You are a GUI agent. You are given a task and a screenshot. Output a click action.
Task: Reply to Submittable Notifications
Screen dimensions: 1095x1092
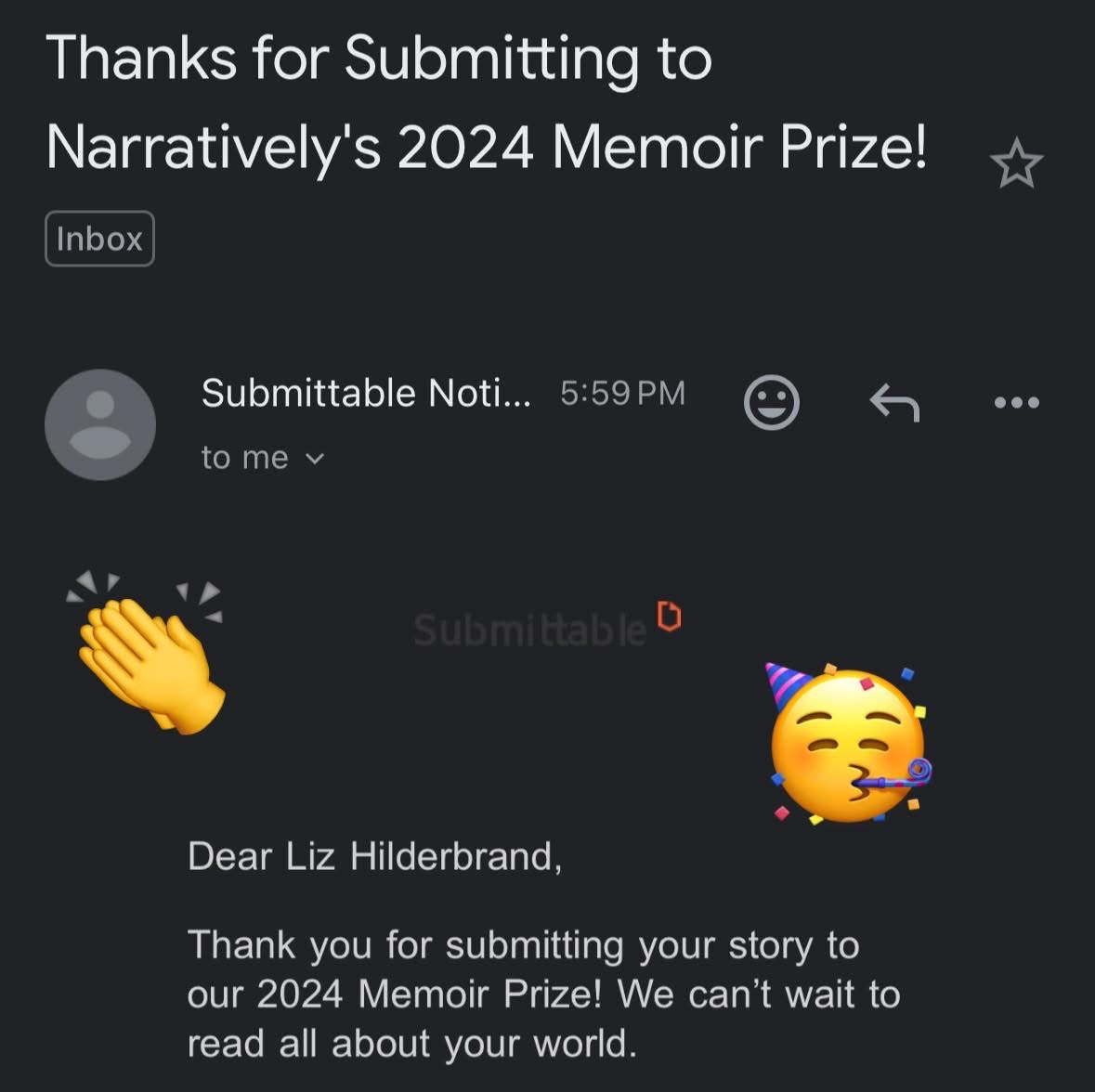[894, 403]
